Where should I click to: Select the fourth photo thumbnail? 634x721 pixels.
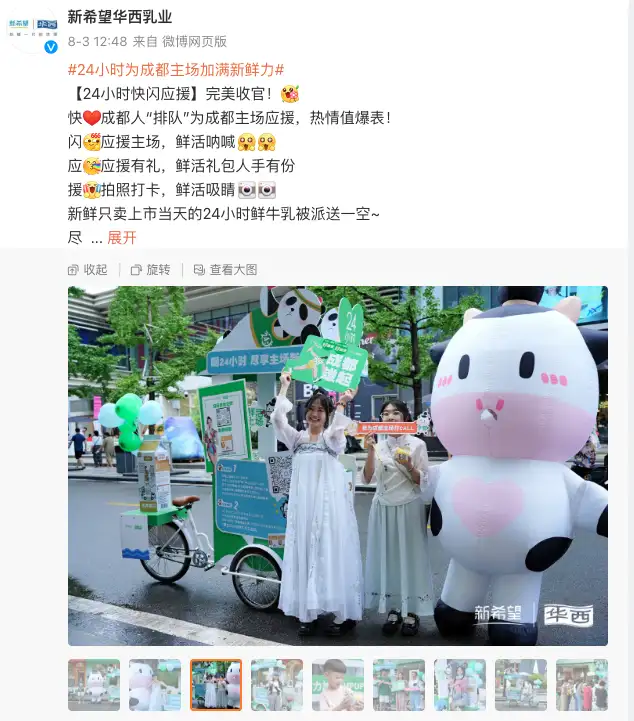pos(277,685)
